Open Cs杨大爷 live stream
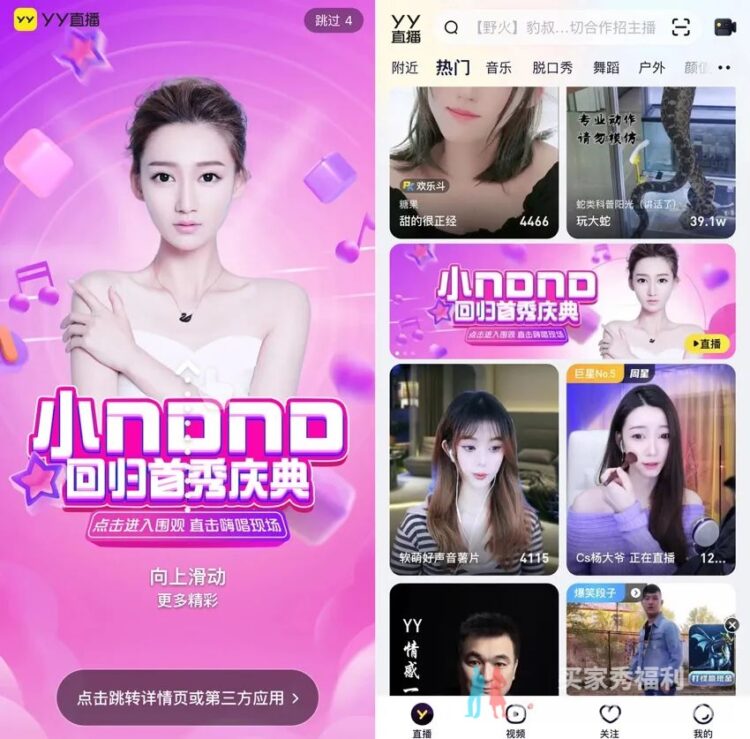Screen dimensions: 750x739 point(650,468)
